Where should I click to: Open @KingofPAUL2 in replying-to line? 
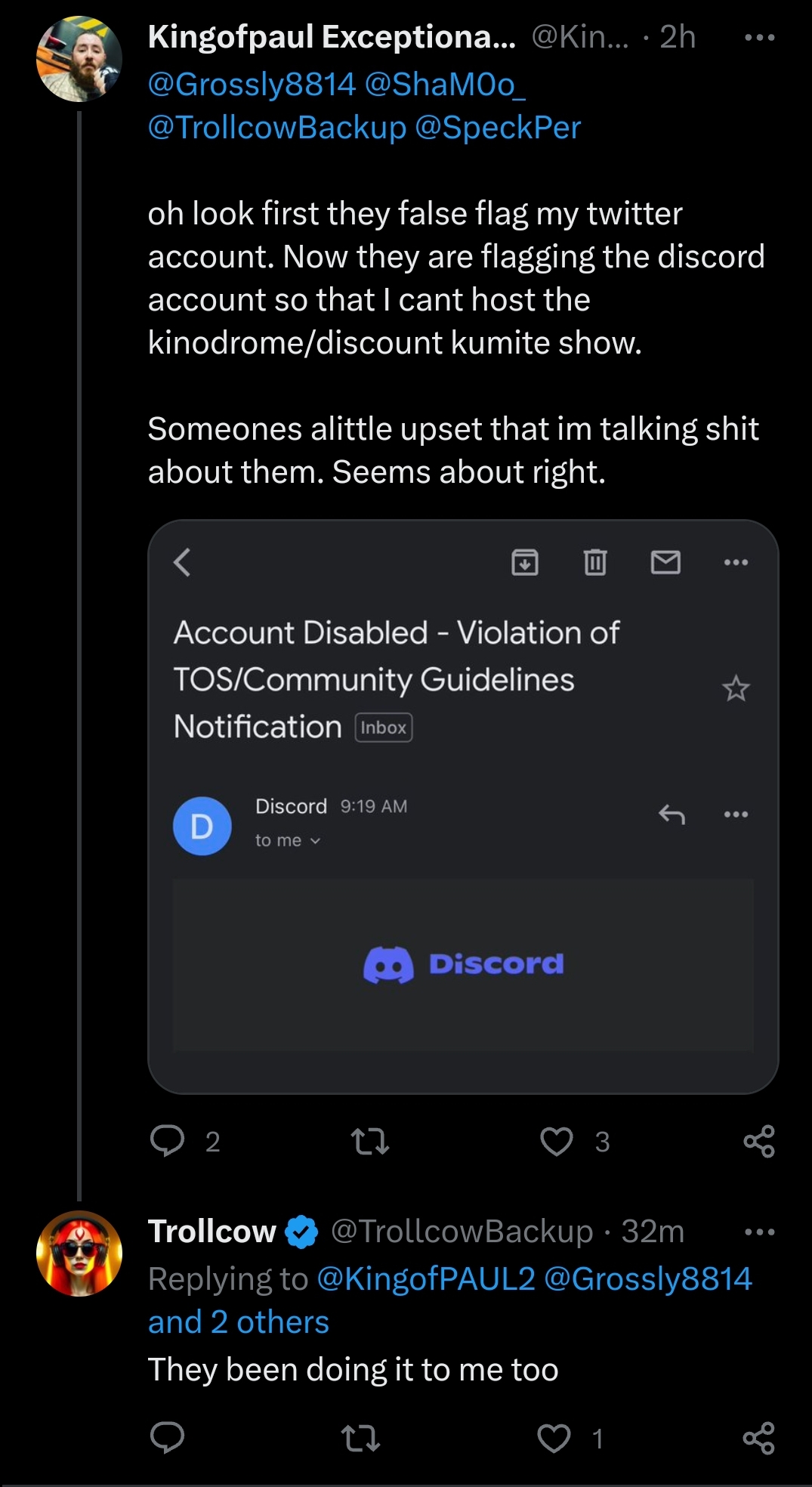pyautogui.click(x=426, y=1278)
